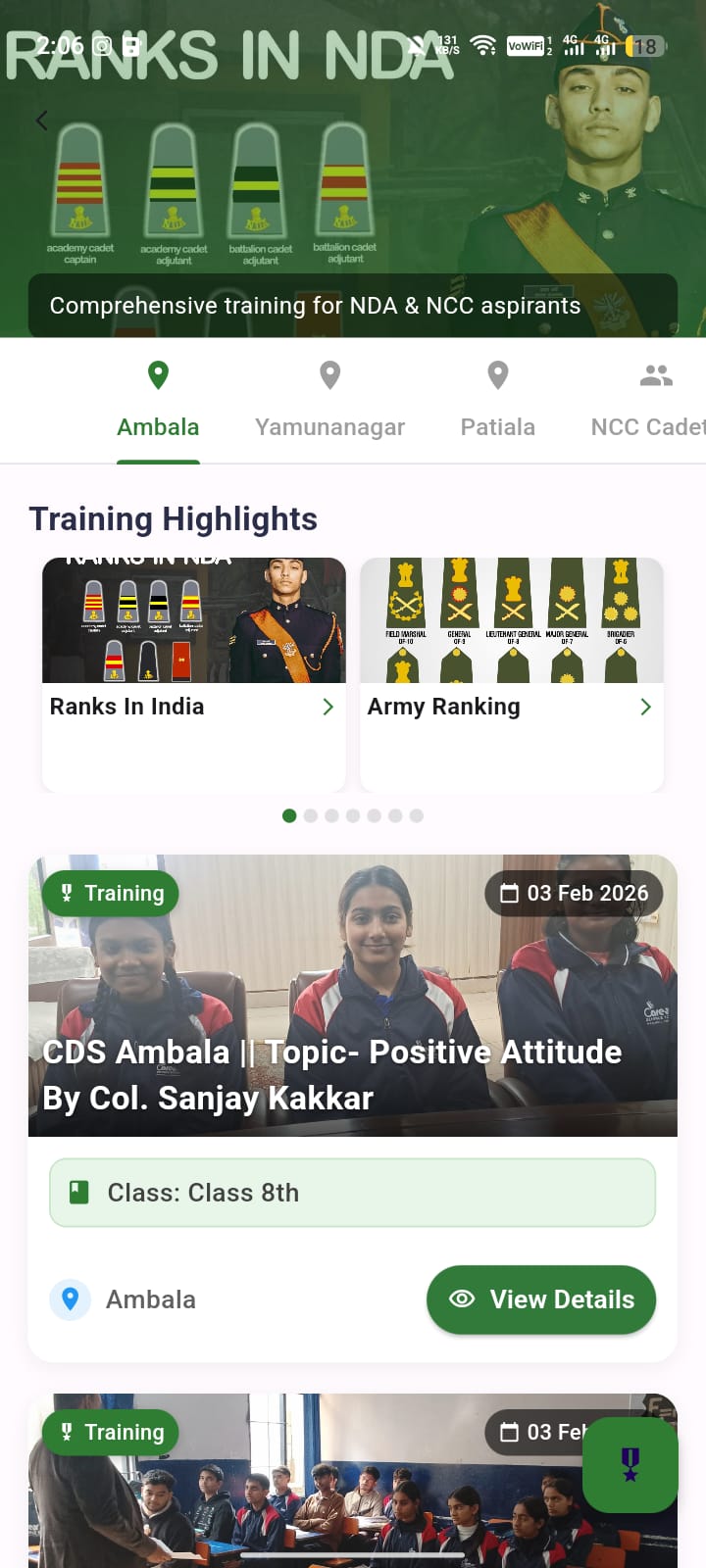Go back using the top arrow
The height and width of the screenshot is (1568, 706).
41,121
